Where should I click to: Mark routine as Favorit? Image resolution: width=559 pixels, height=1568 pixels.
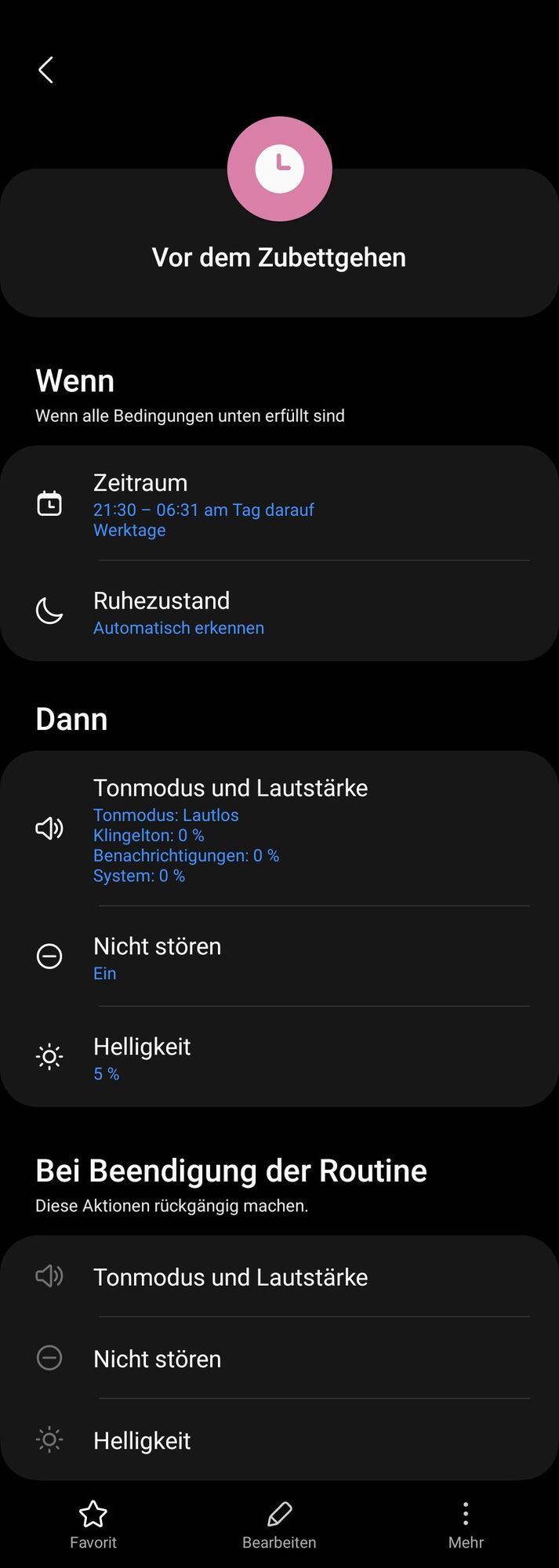(93, 1524)
